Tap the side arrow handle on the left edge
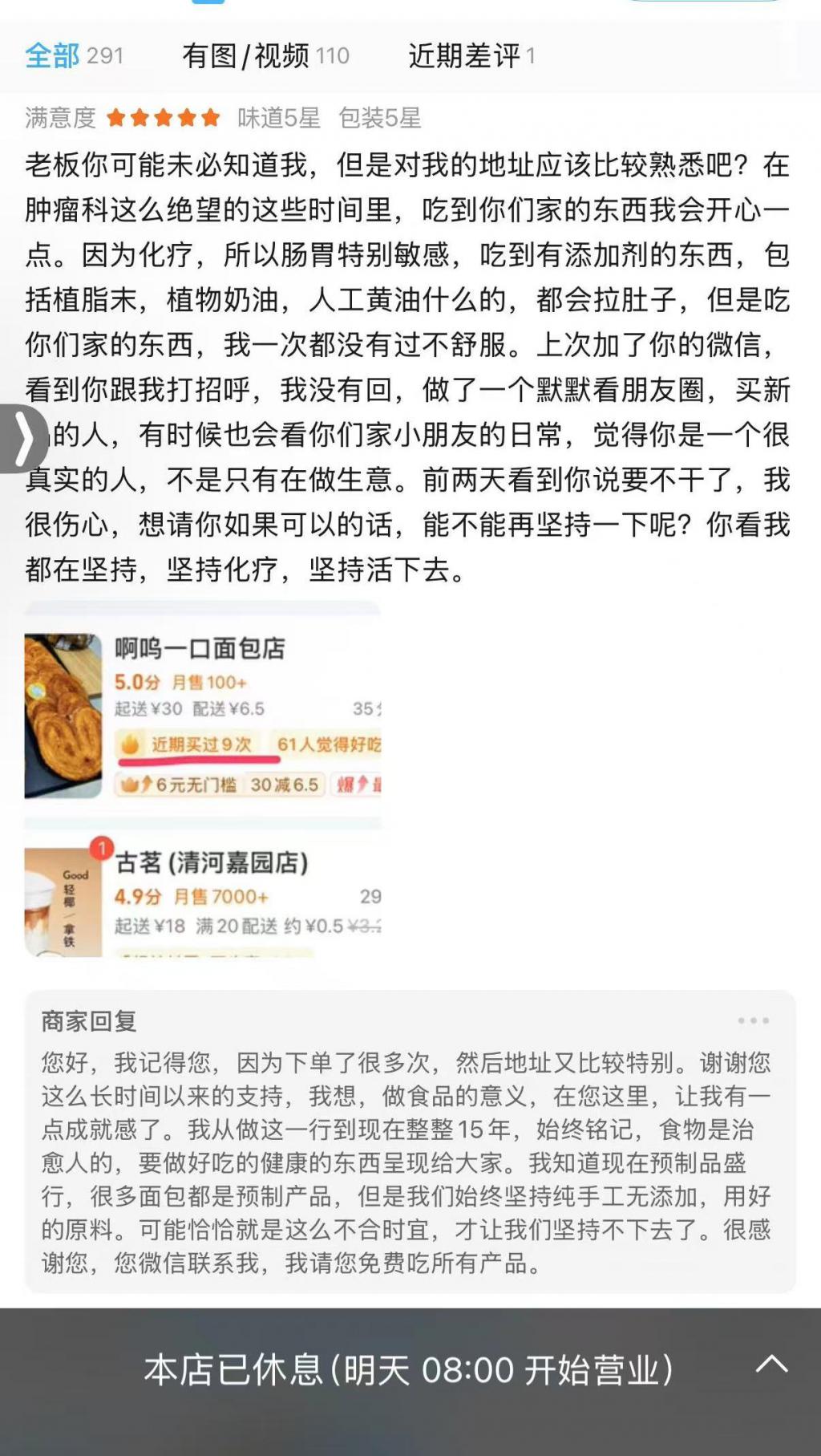 (x=22, y=438)
